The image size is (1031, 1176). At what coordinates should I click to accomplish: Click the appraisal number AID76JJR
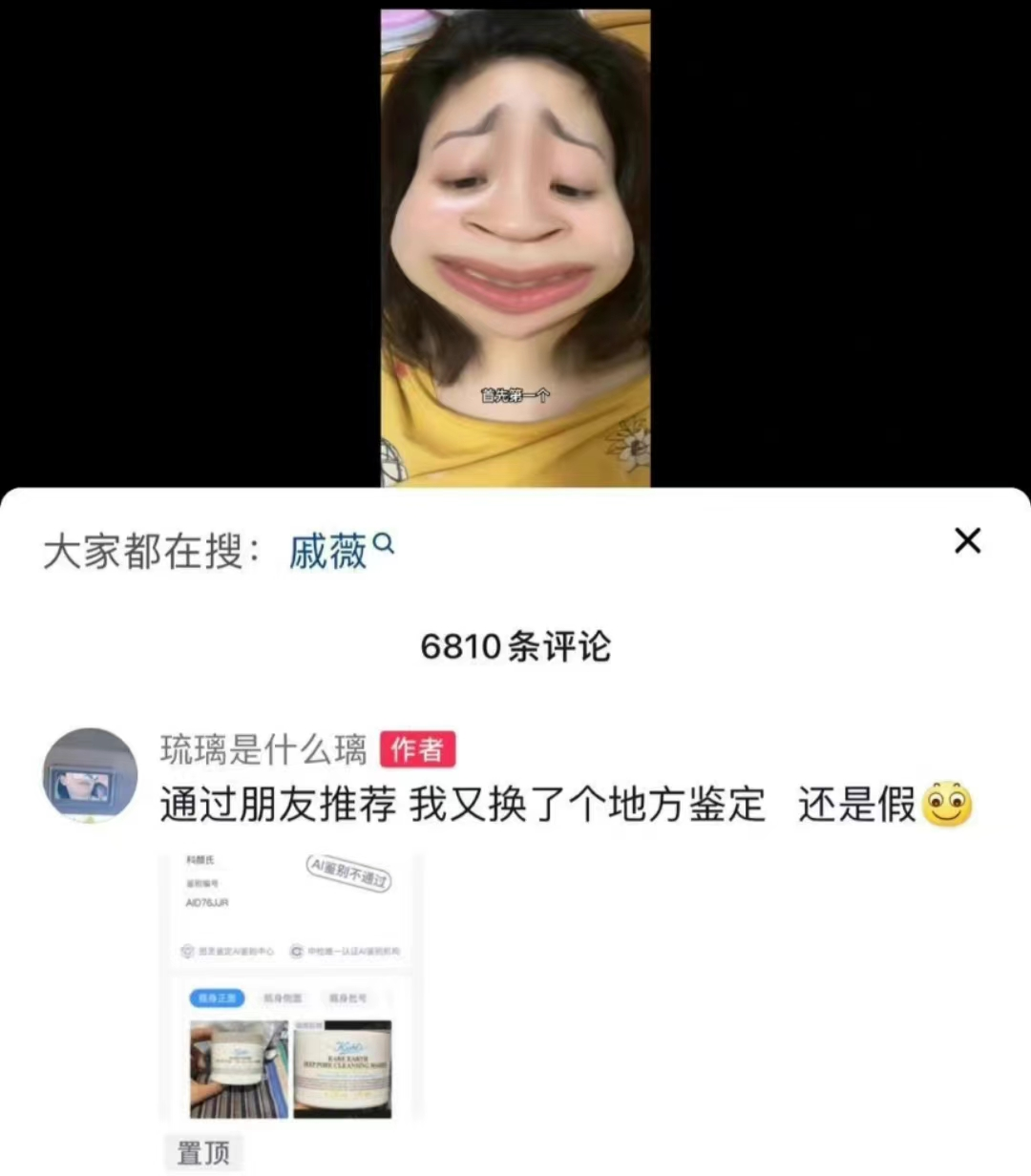[x=209, y=901]
